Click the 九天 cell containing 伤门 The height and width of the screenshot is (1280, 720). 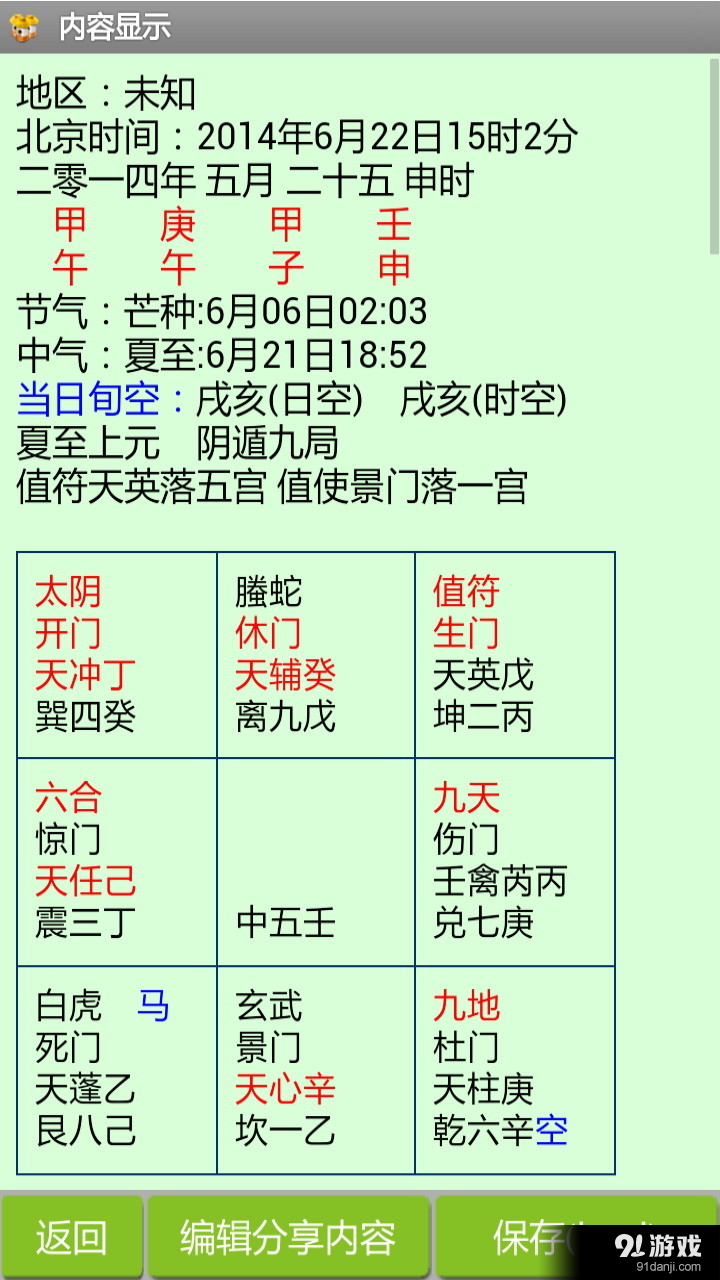(x=515, y=860)
